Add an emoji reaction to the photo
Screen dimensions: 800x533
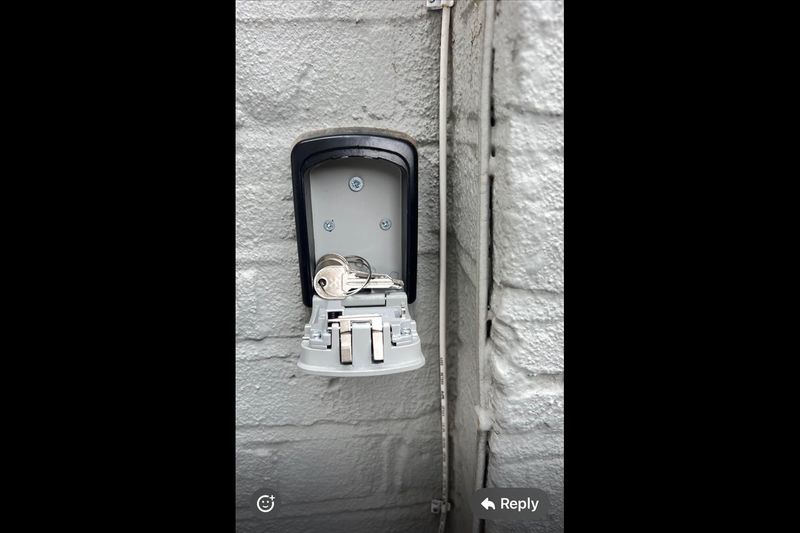(x=265, y=503)
